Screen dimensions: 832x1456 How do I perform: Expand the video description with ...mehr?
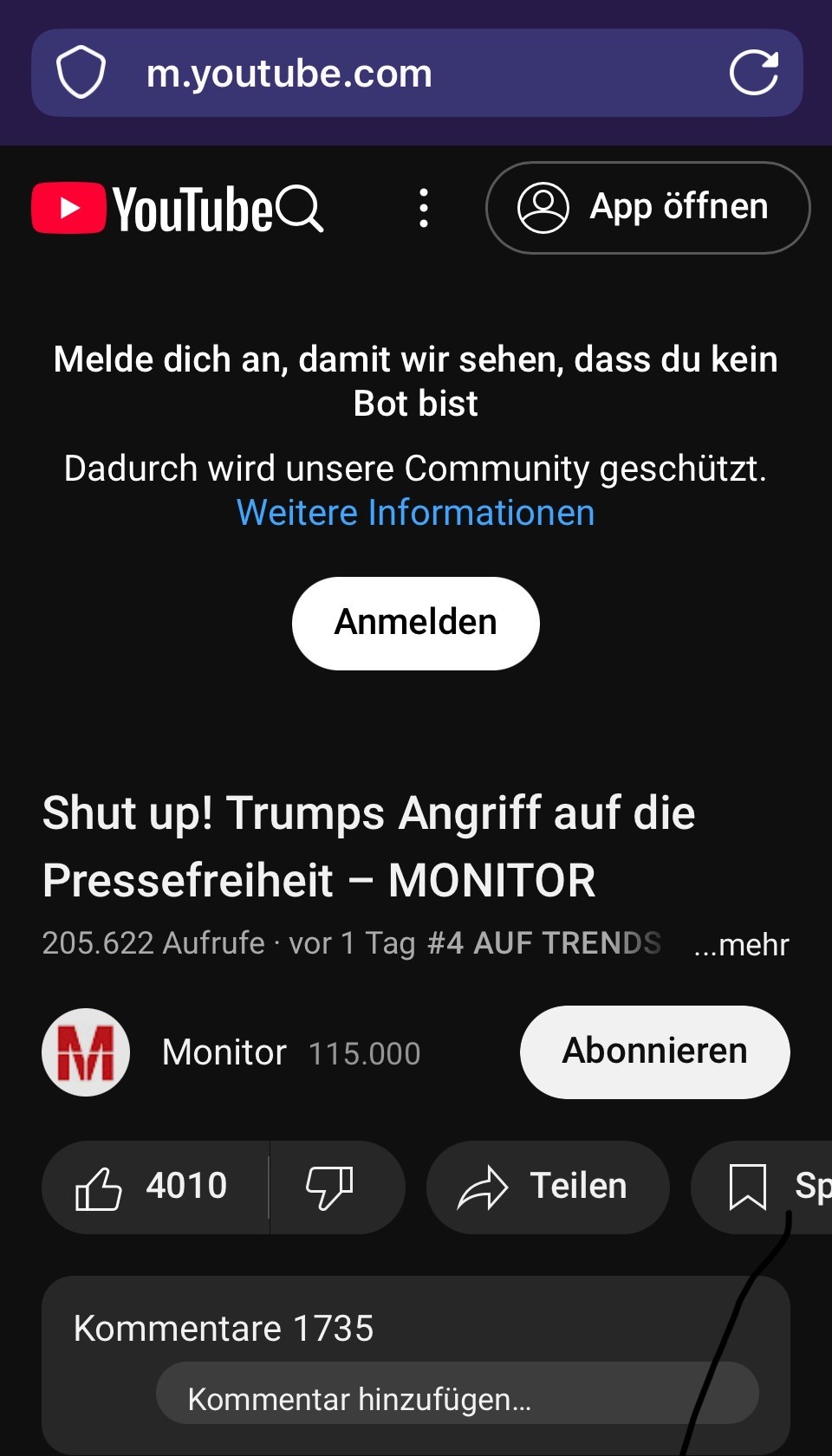coord(742,944)
